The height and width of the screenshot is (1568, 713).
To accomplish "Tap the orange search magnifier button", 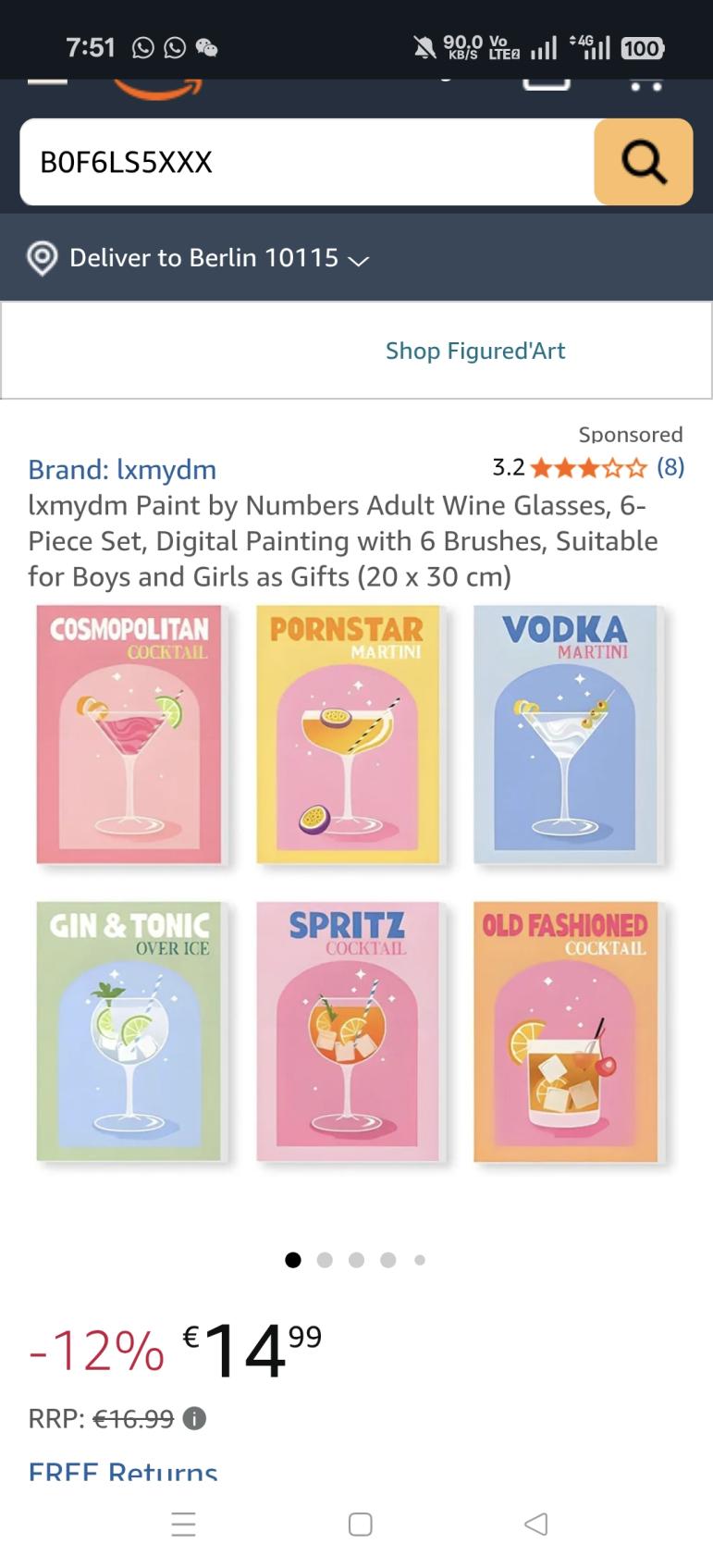I will coord(644,162).
